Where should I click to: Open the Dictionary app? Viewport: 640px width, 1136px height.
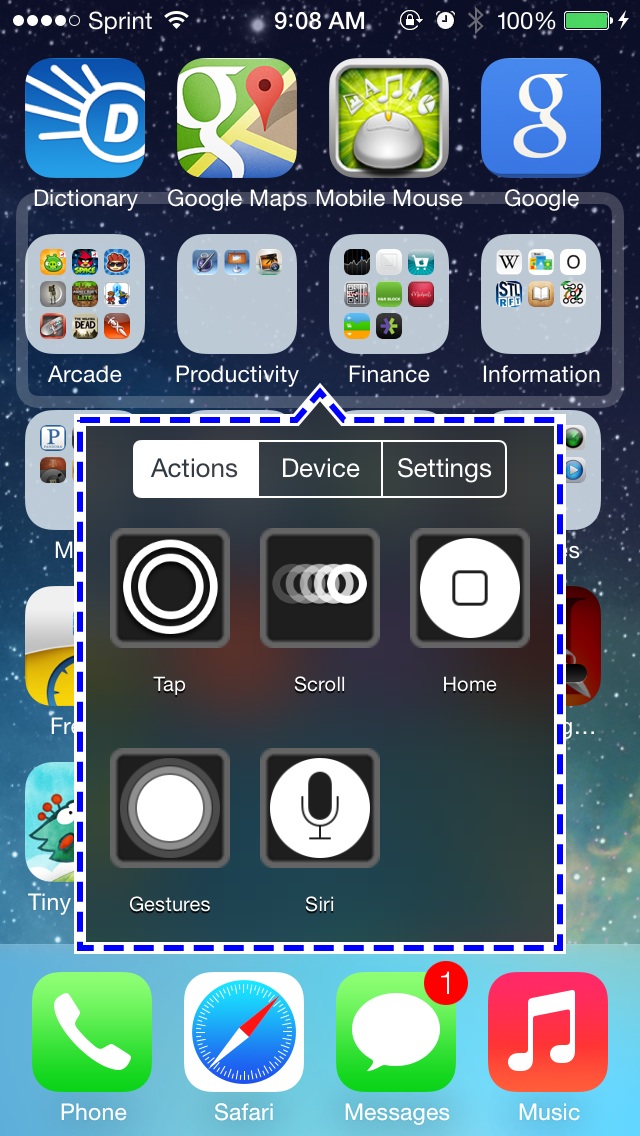85,118
